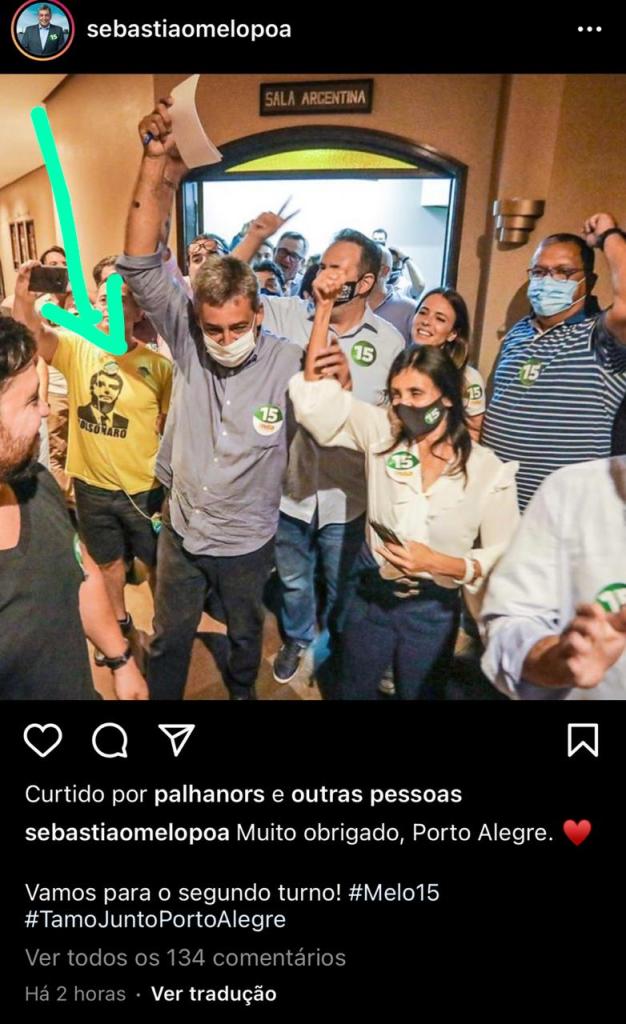Open sebastiaomelopoa profile from post header

pyautogui.click(x=189, y=30)
